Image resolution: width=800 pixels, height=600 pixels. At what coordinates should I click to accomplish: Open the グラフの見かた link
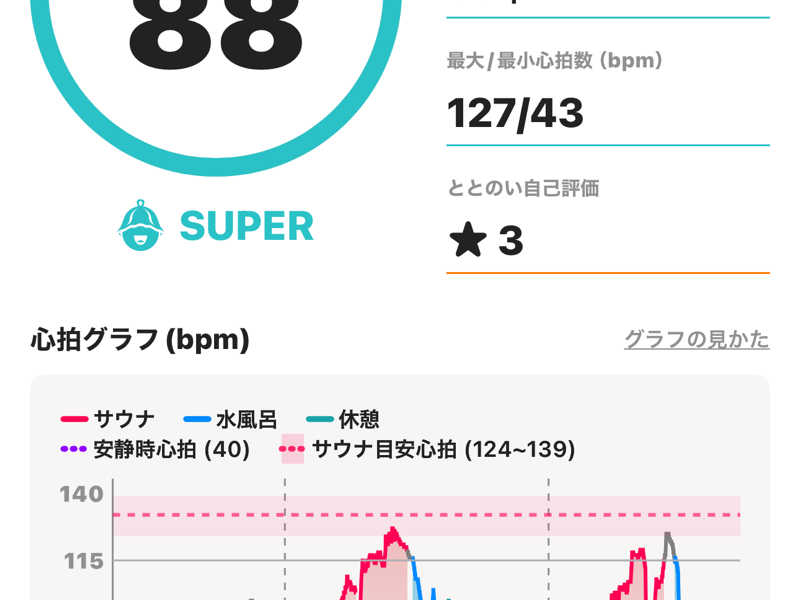pyautogui.click(x=696, y=339)
